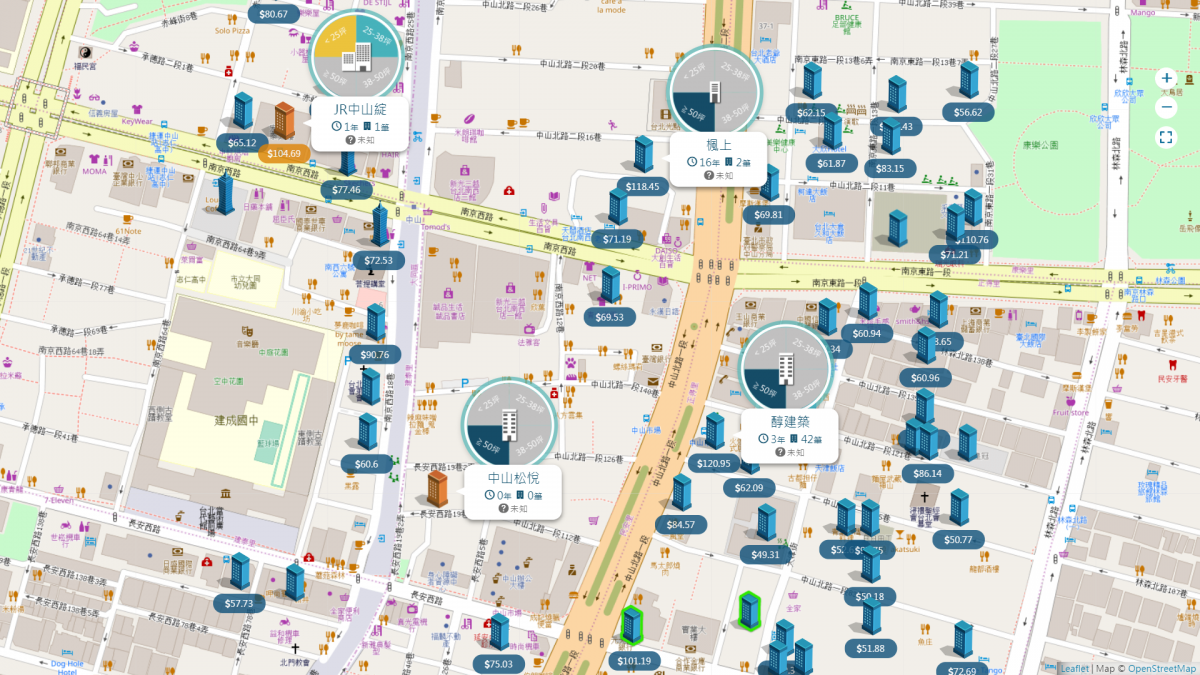Select the $56.62 price marker
The height and width of the screenshot is (675, 1200).
[x=968, y=112]
